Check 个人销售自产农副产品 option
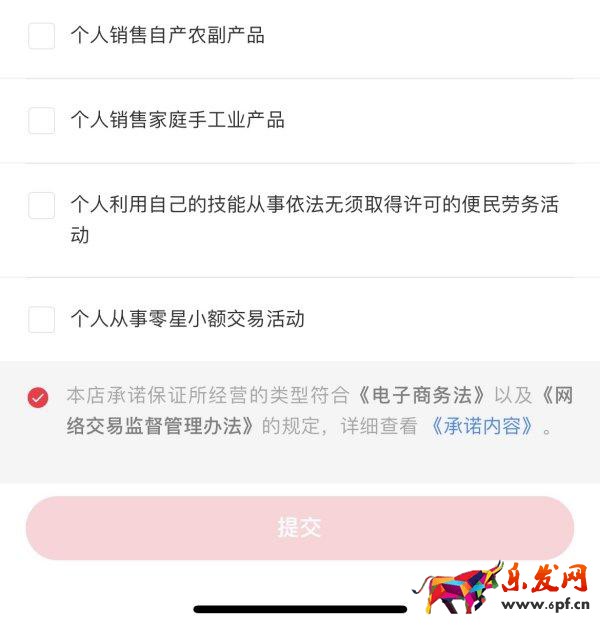 click(x=41, y=36)
